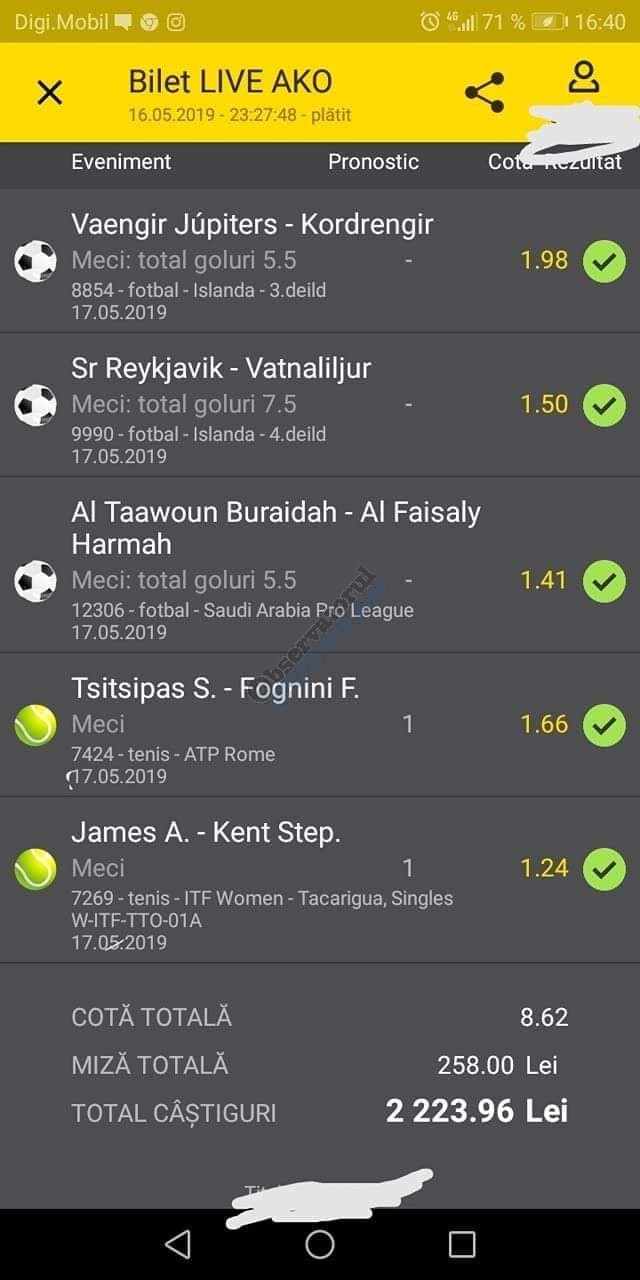
Task: Open Sr Reykjavik - Vatnaliljur match
Action: [221, 368]
